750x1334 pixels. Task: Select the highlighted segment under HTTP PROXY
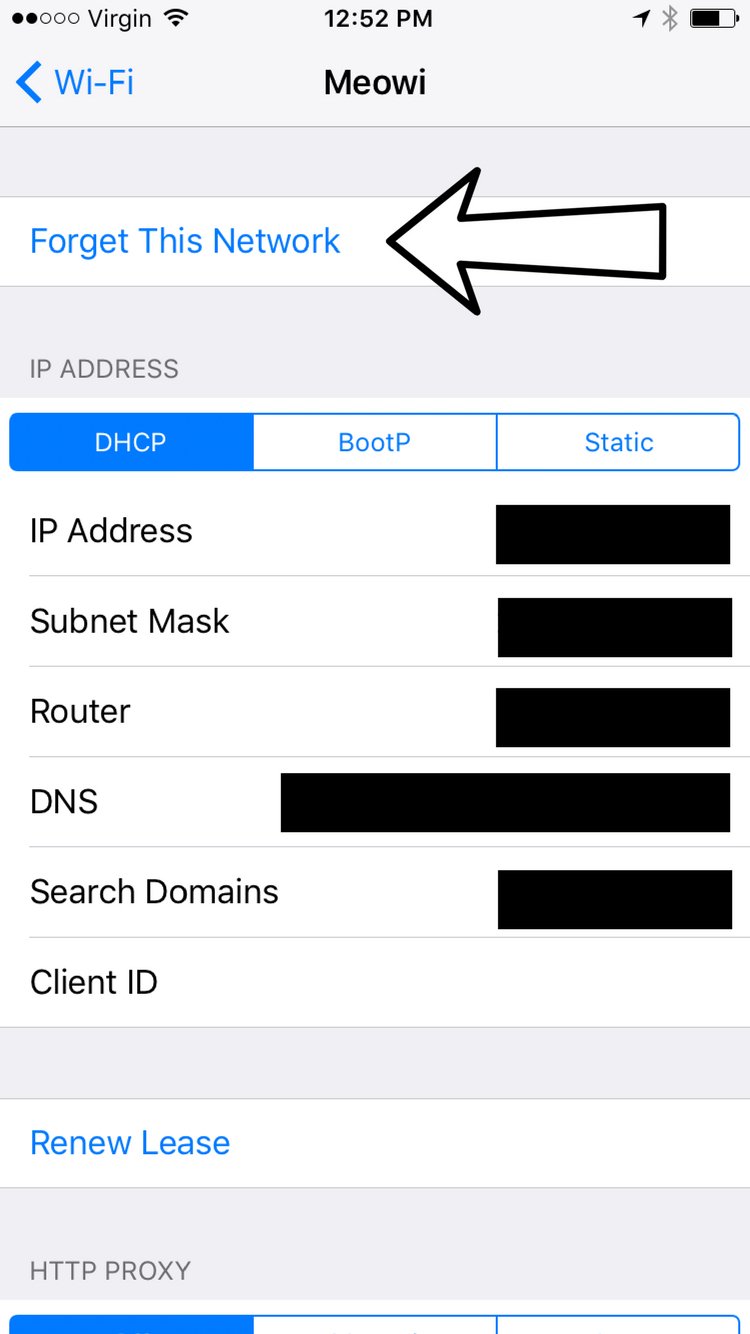click(x=131, y=1330)
